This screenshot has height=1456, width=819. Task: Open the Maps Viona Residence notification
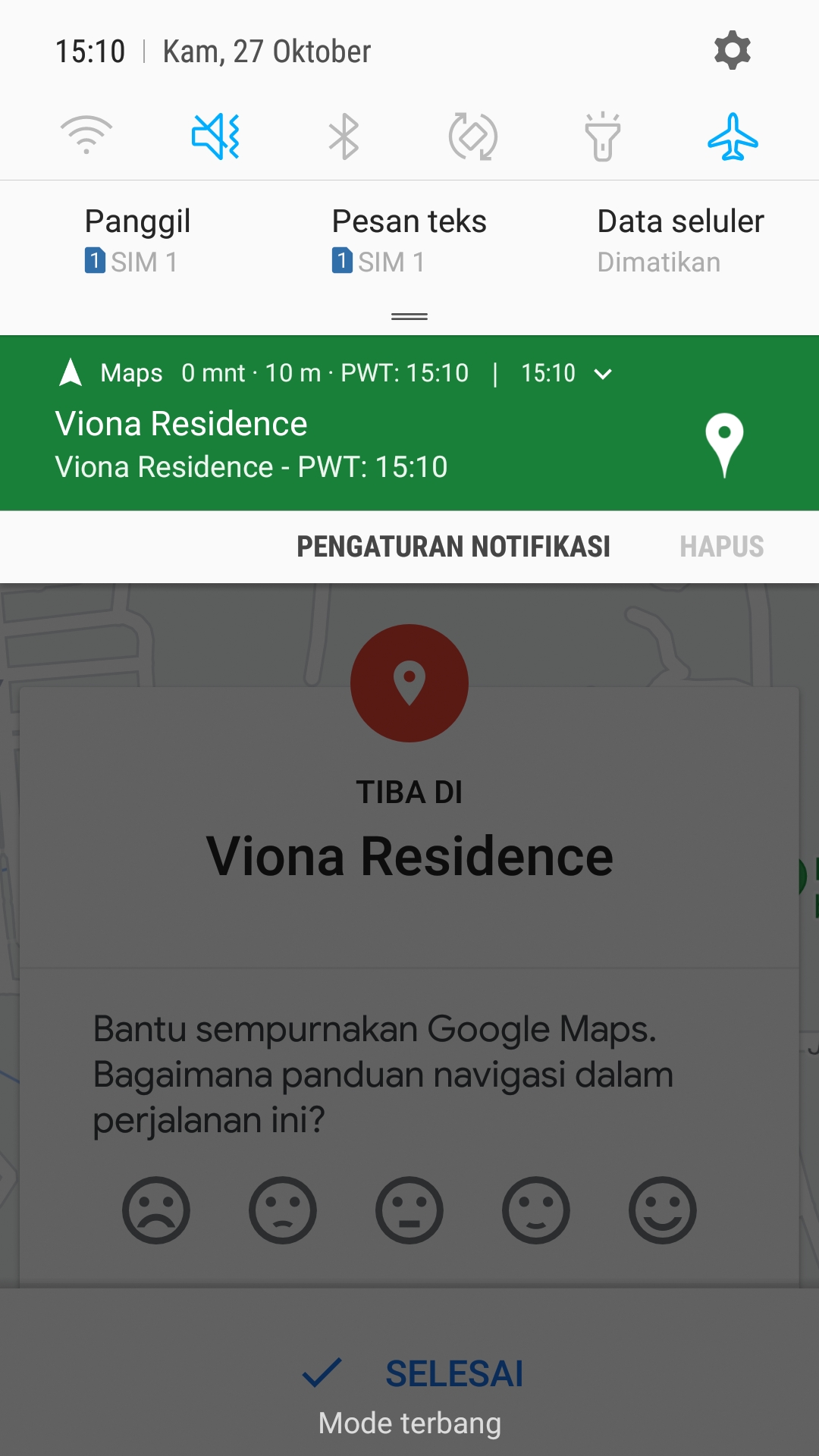tap(303, 444)
